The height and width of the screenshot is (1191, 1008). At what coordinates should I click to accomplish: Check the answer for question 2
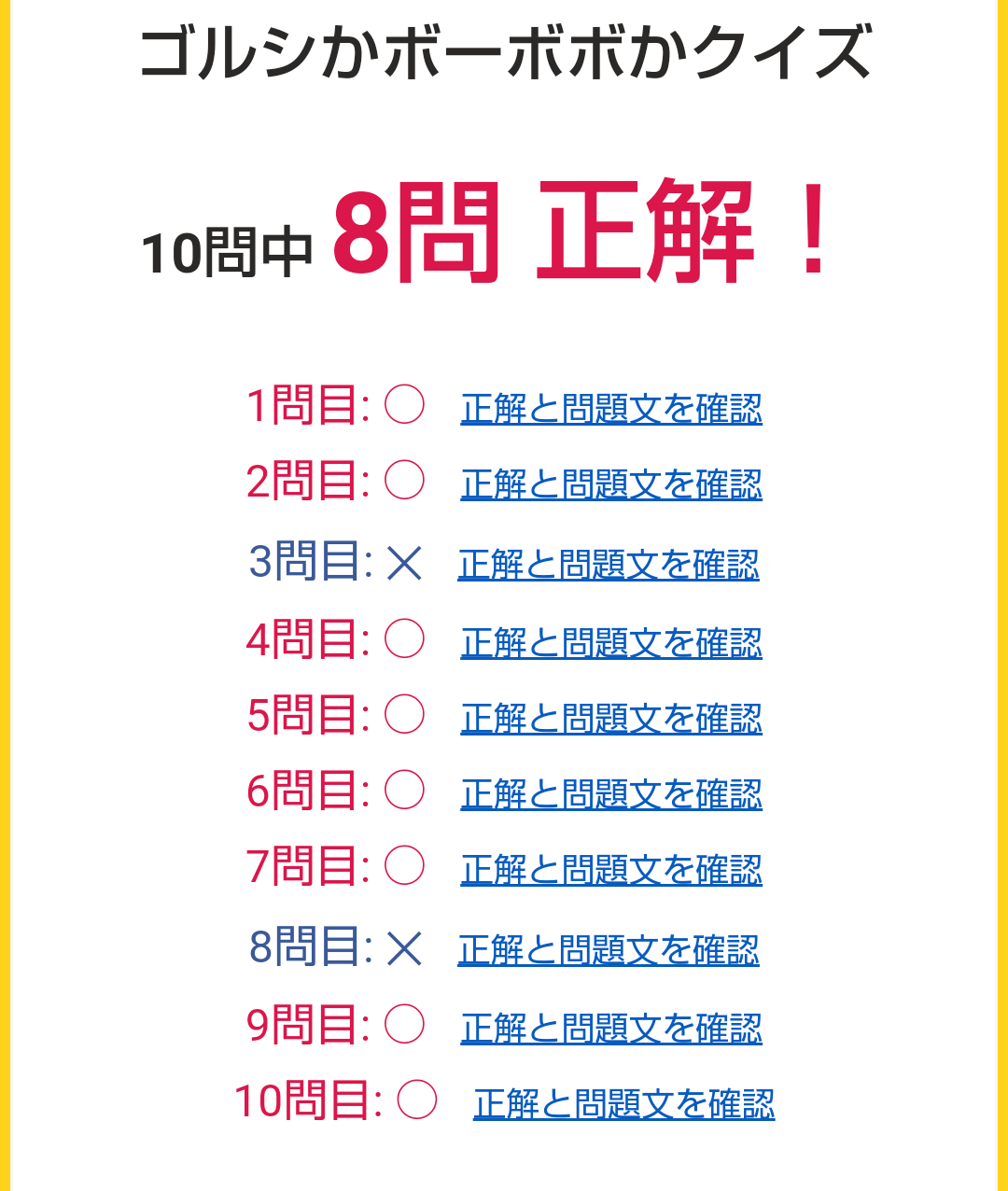[x=611, y=484]
